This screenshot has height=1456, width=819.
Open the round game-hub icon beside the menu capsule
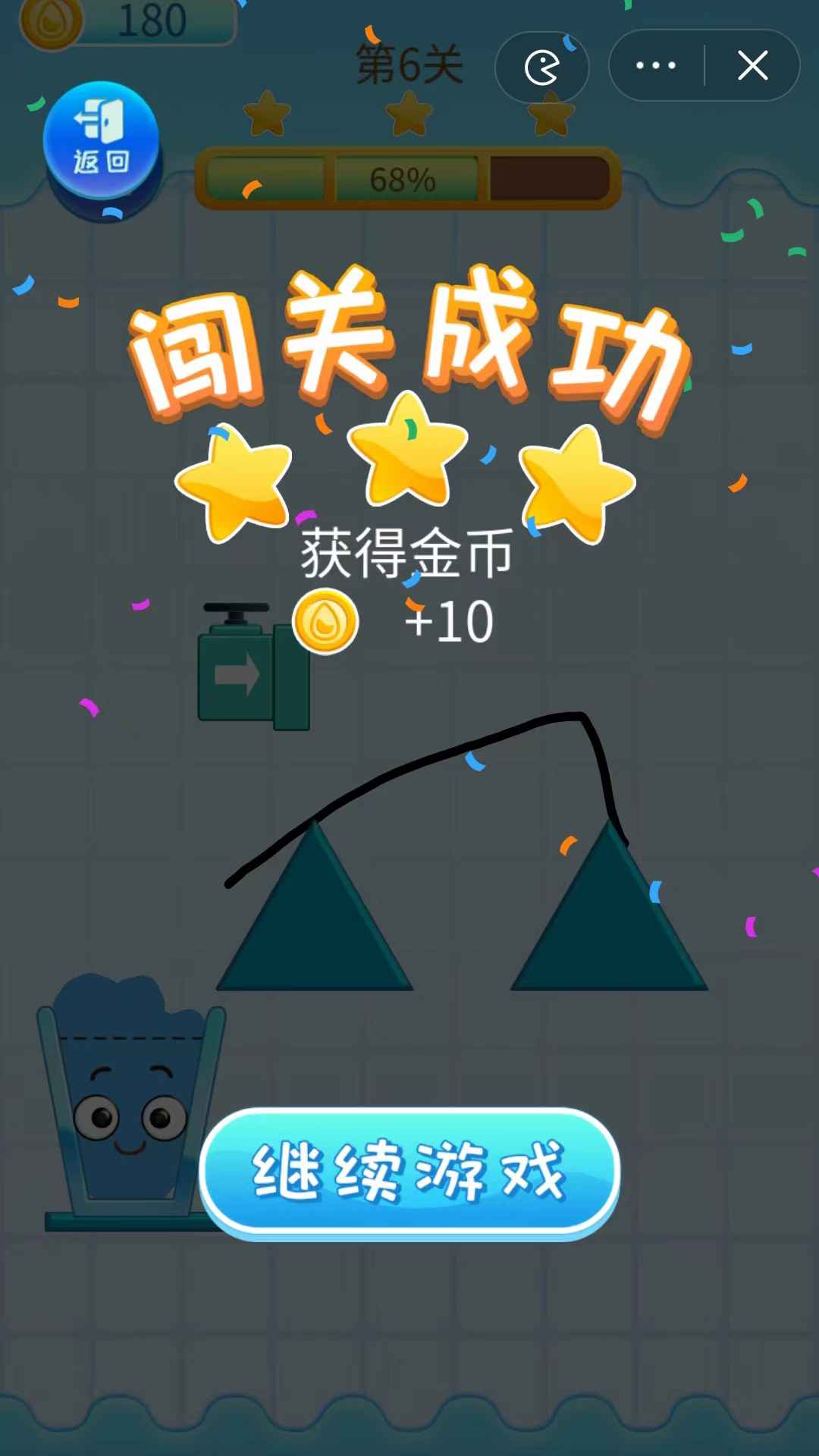541,67
